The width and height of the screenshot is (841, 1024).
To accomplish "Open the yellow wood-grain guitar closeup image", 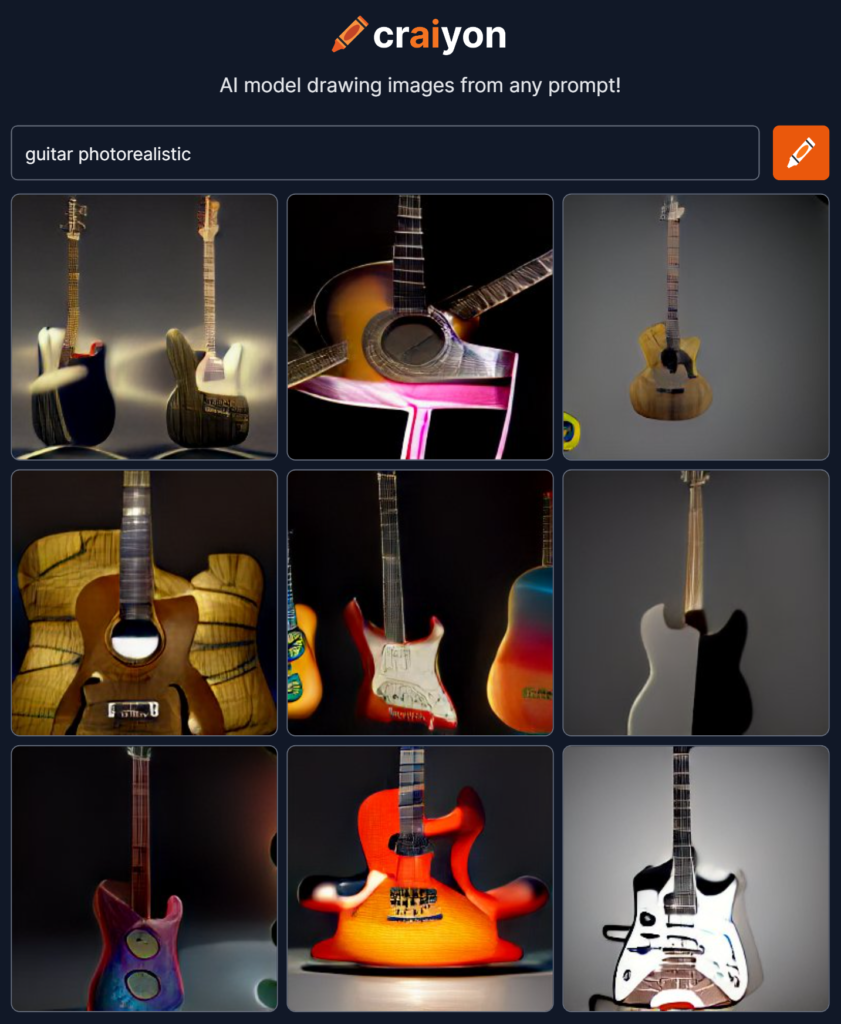I will 144,603.
